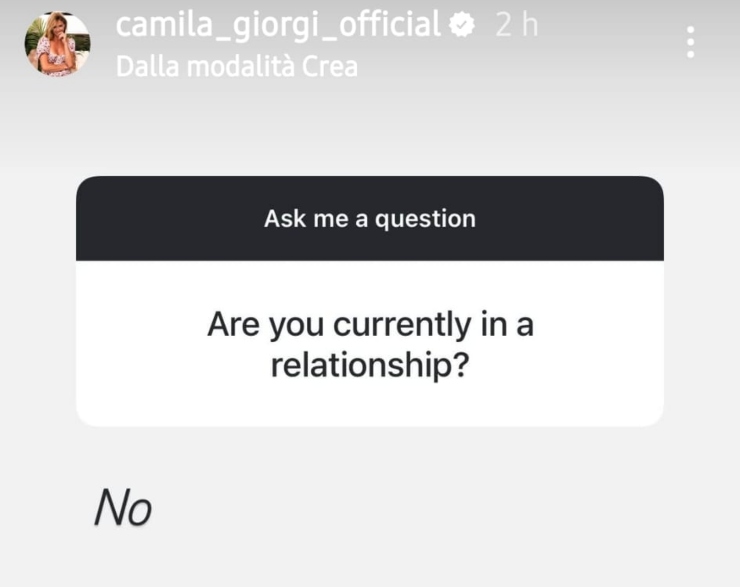Open the three-dot story options menu

point(690,42)
